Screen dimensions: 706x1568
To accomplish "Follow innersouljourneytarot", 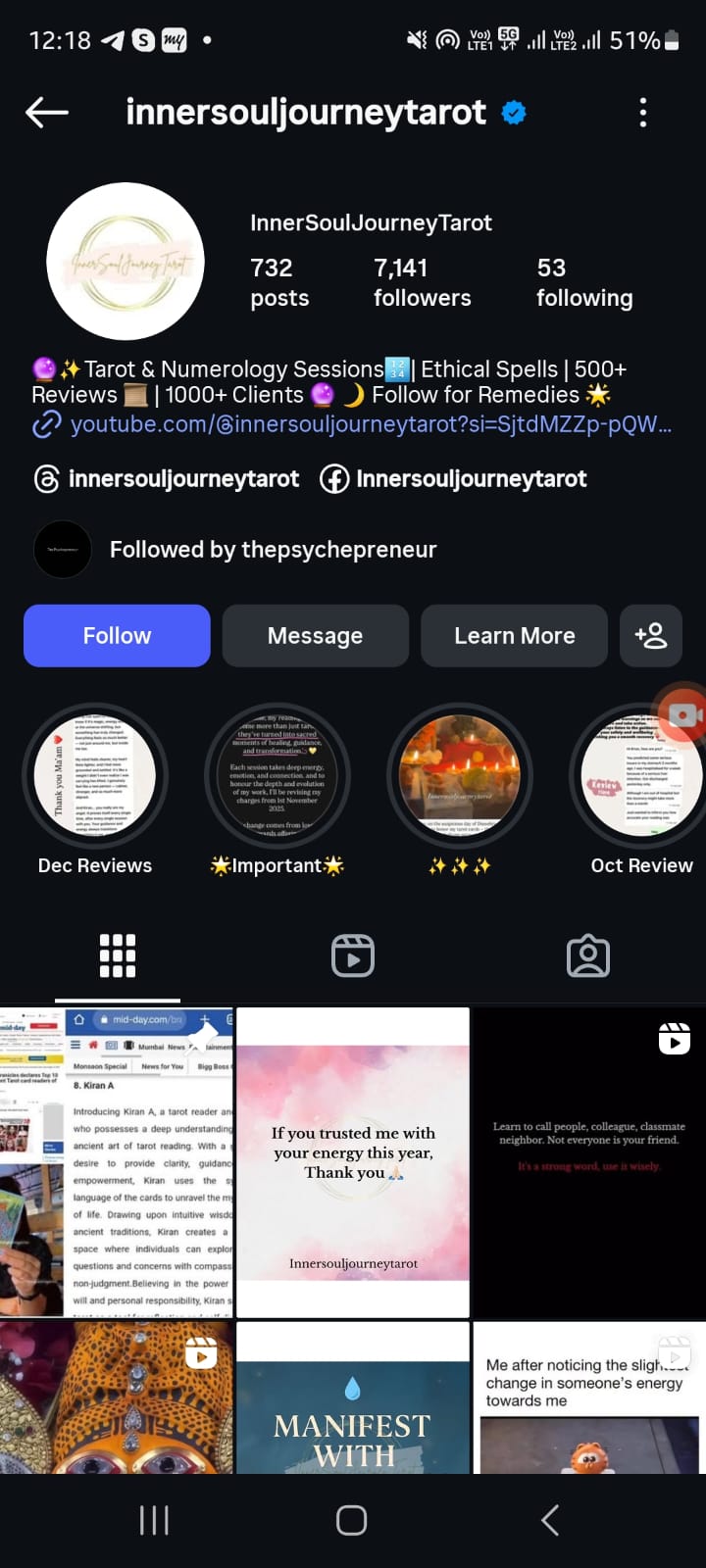I will click(117, 636).
